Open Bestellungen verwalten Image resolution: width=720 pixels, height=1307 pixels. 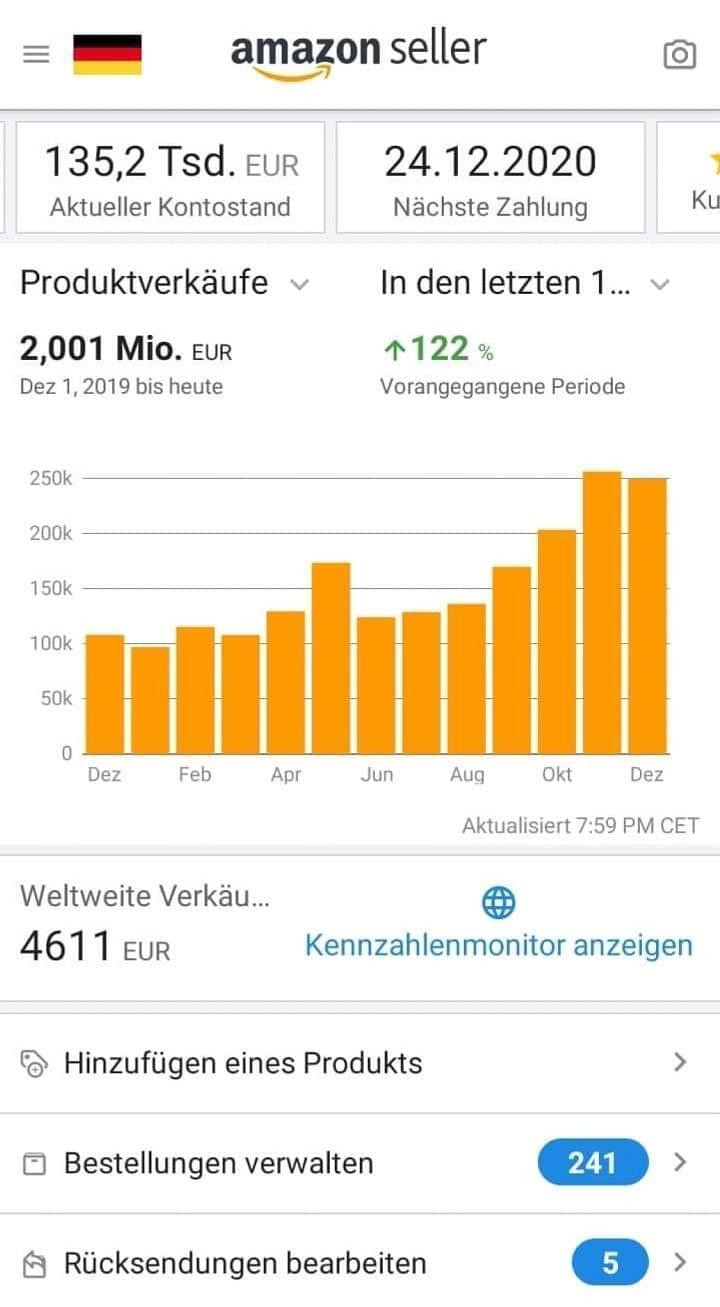[358, 1163]
